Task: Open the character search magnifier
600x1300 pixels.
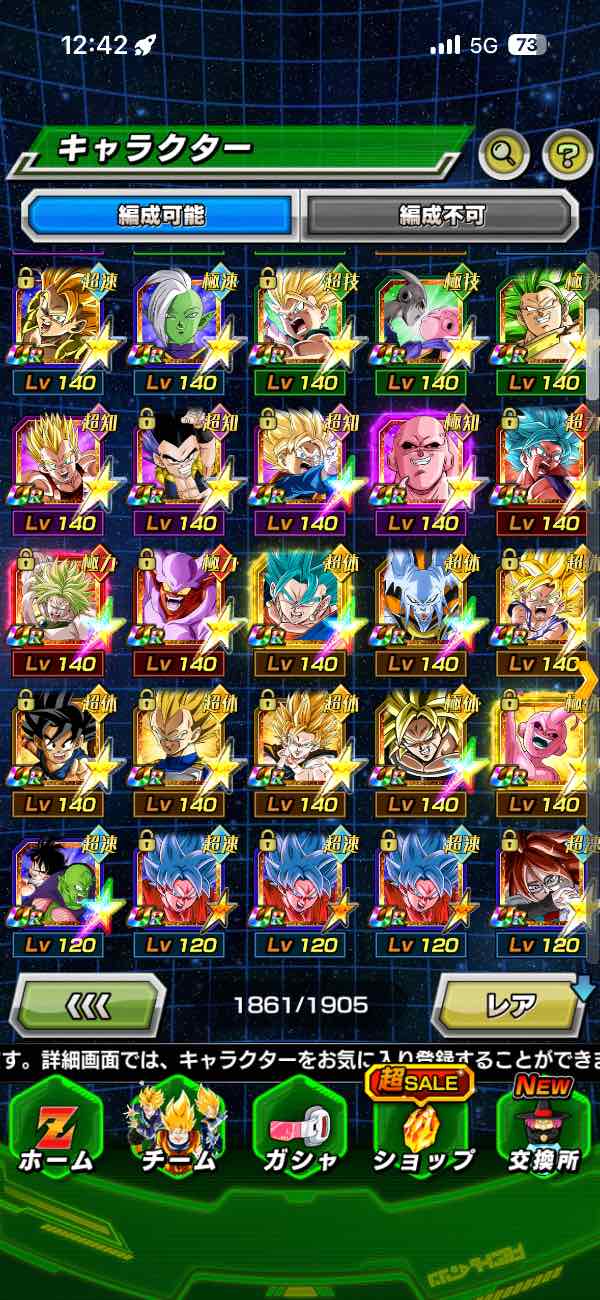Action: coord(504,153)
